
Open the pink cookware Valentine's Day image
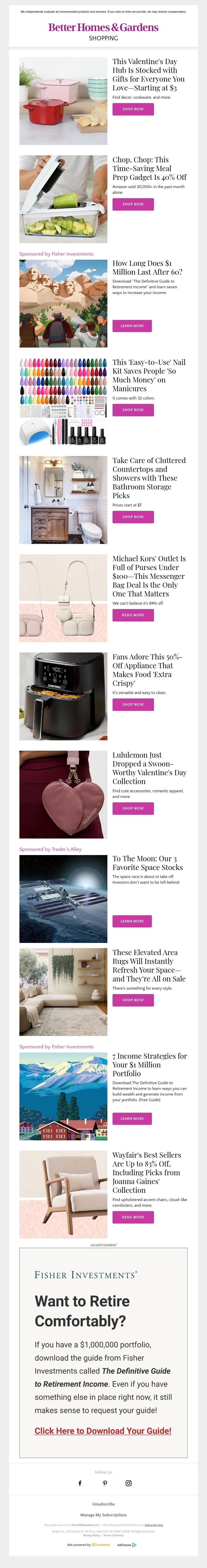(63, 101)
